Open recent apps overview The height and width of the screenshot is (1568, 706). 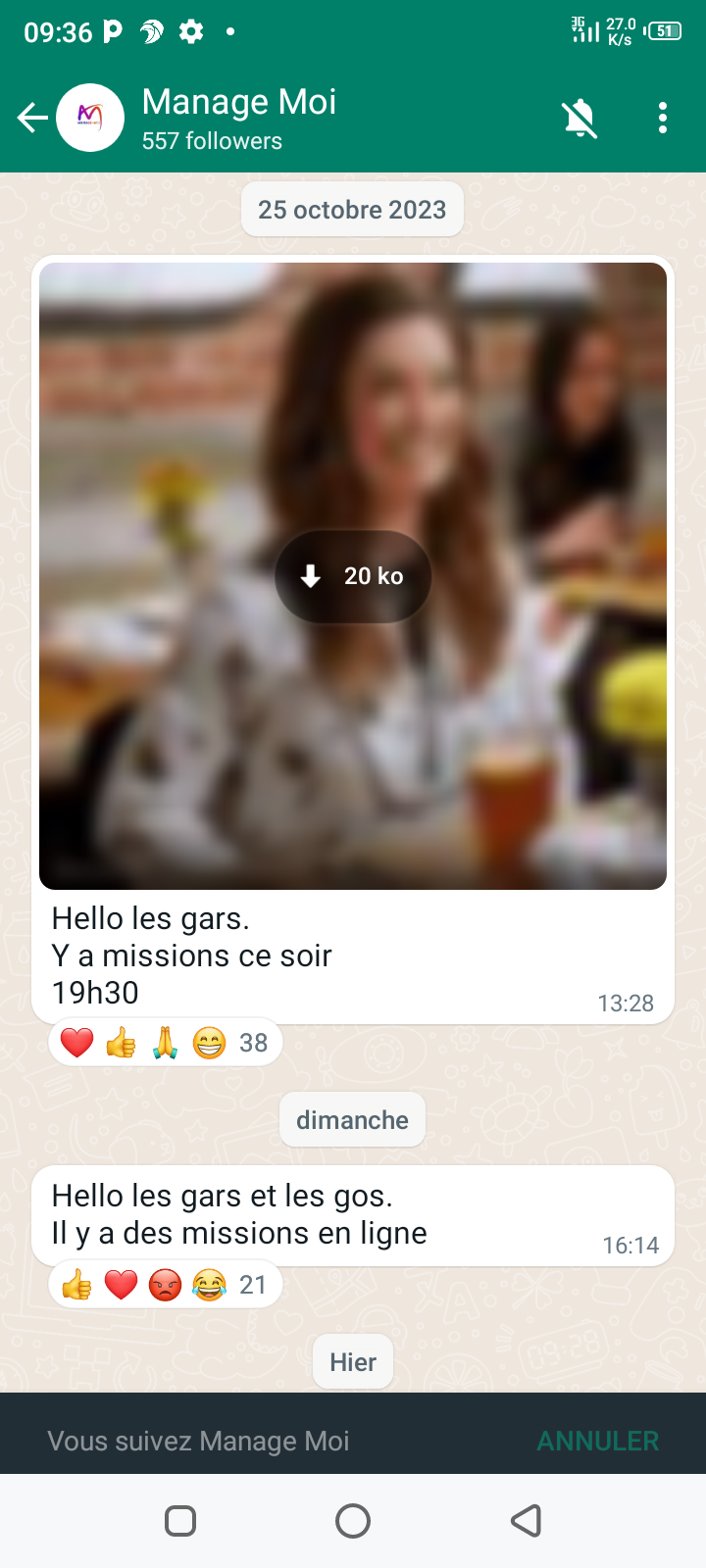tap(180, 1521)
